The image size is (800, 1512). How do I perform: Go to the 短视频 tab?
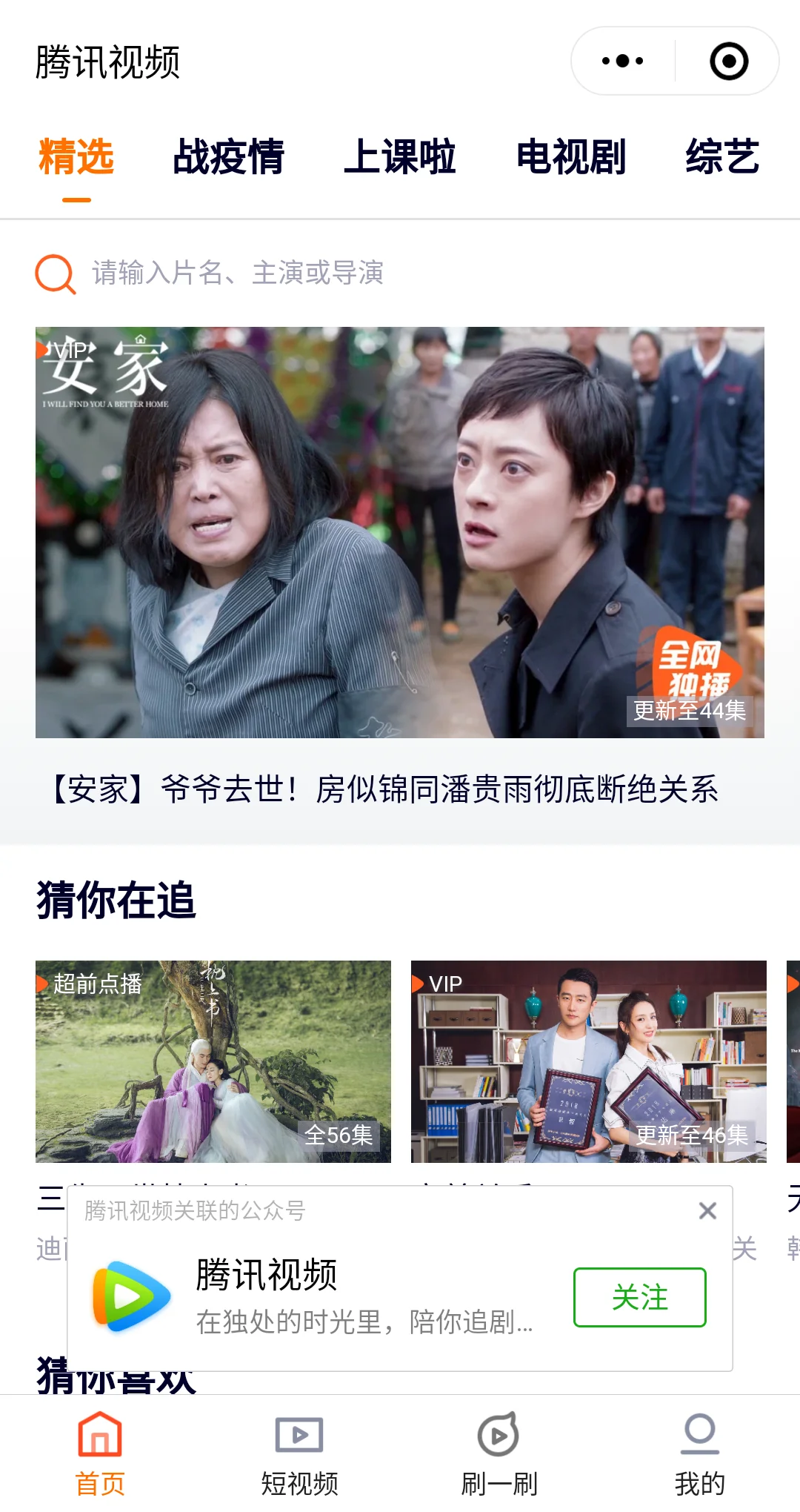(299, 1454)
